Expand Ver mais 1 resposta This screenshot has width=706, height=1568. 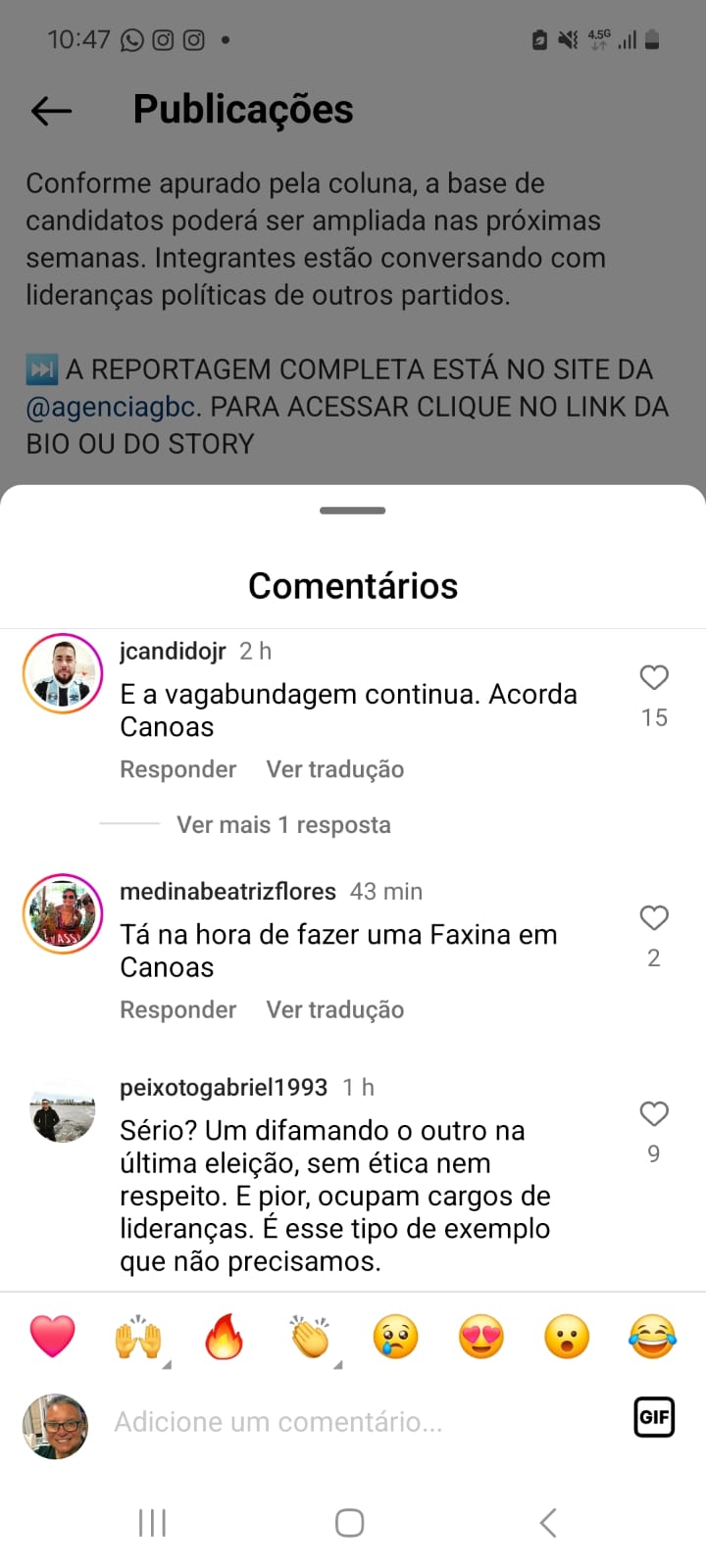click(x=282, y=825)
